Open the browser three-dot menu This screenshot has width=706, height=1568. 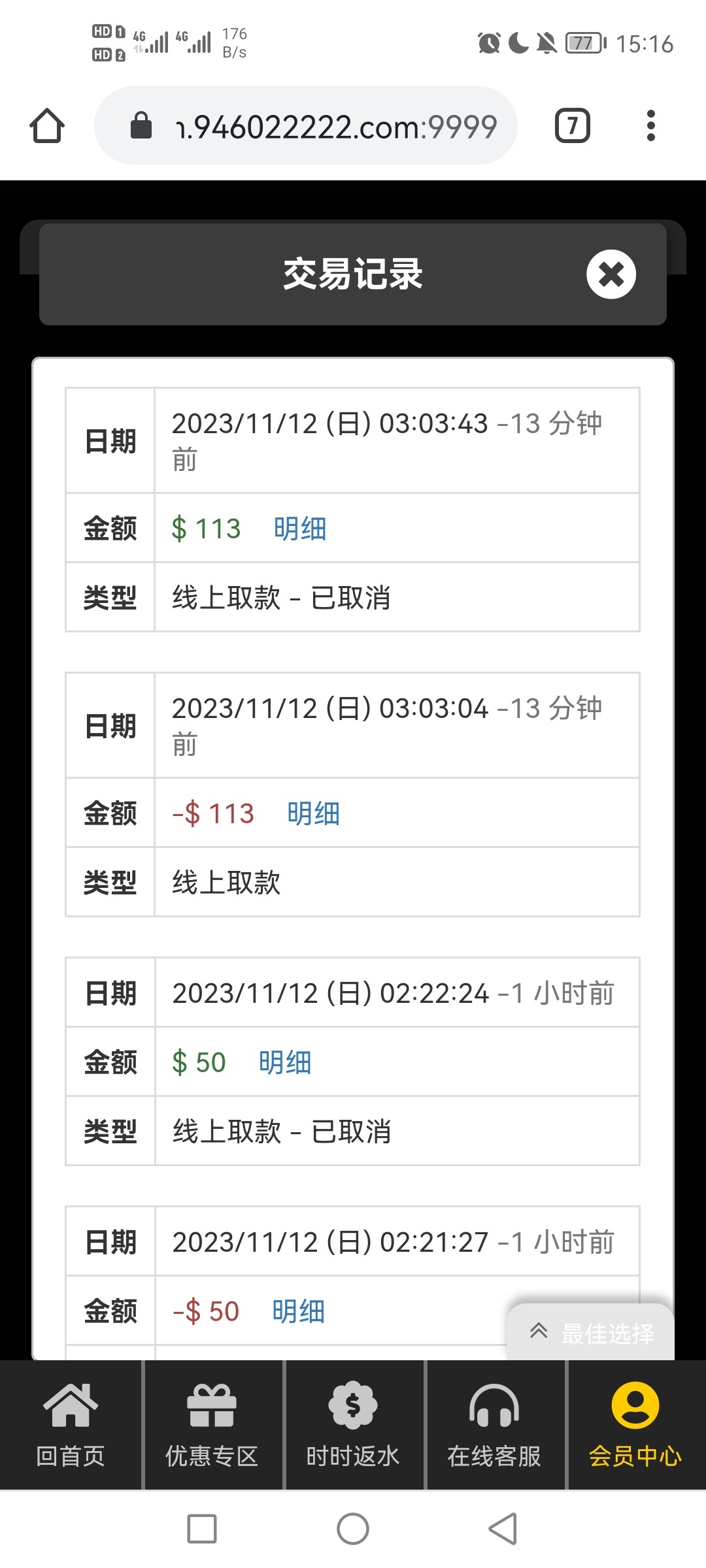[x=651, y=125]
